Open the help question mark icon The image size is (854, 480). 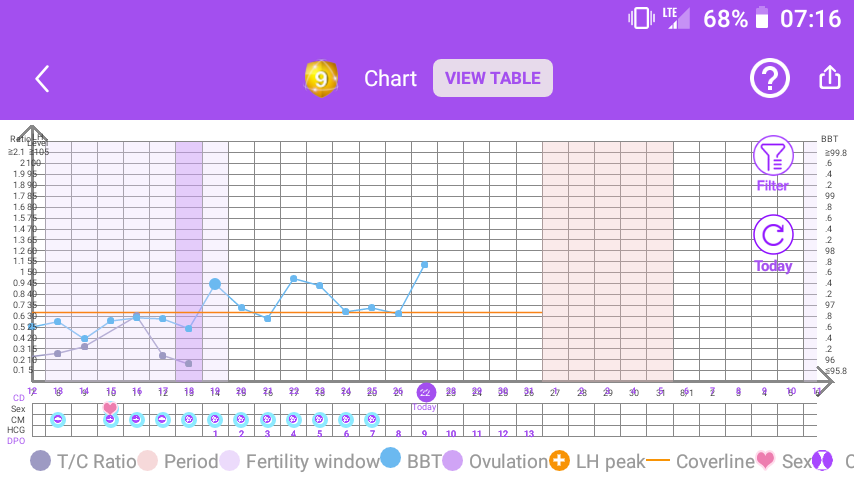(x=770, y=78)
